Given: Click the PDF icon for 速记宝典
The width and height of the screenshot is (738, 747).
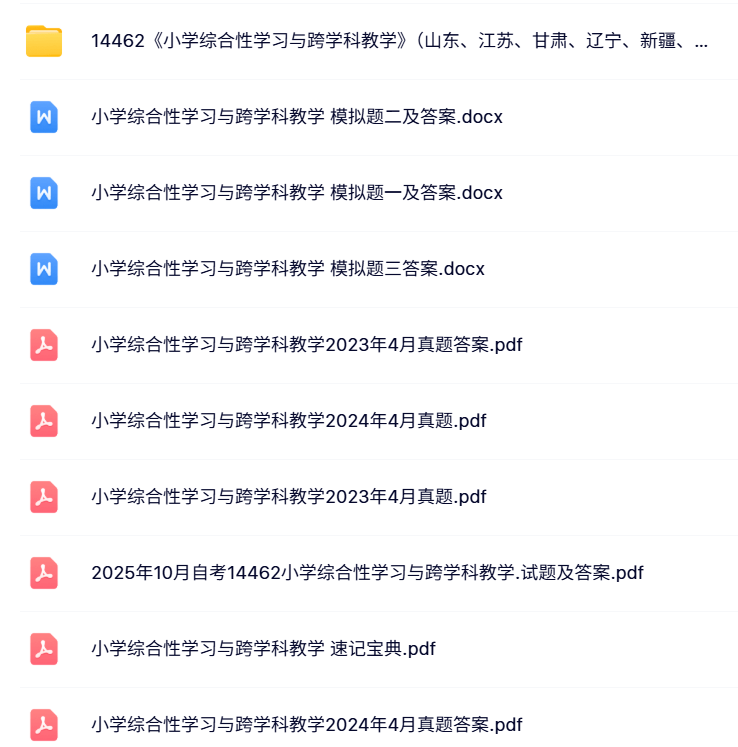Looking at the screenshot, I should (43, 649).
